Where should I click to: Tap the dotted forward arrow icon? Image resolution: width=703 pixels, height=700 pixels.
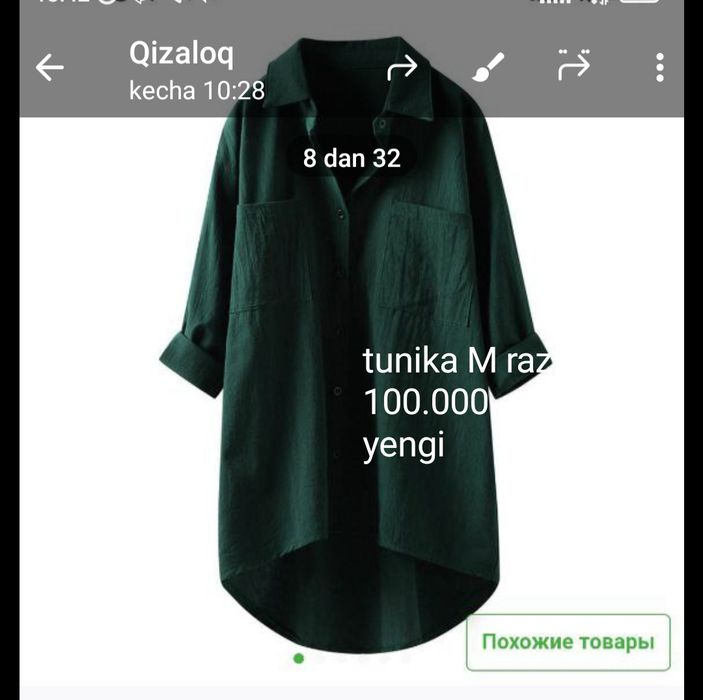[574, 65]
